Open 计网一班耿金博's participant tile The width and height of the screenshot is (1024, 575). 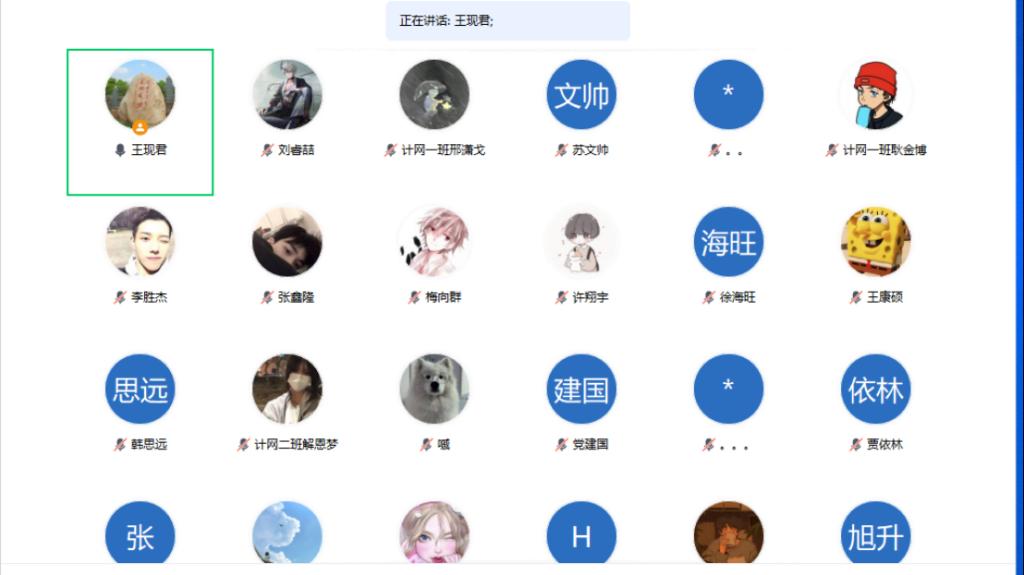[x=875, y=95]
